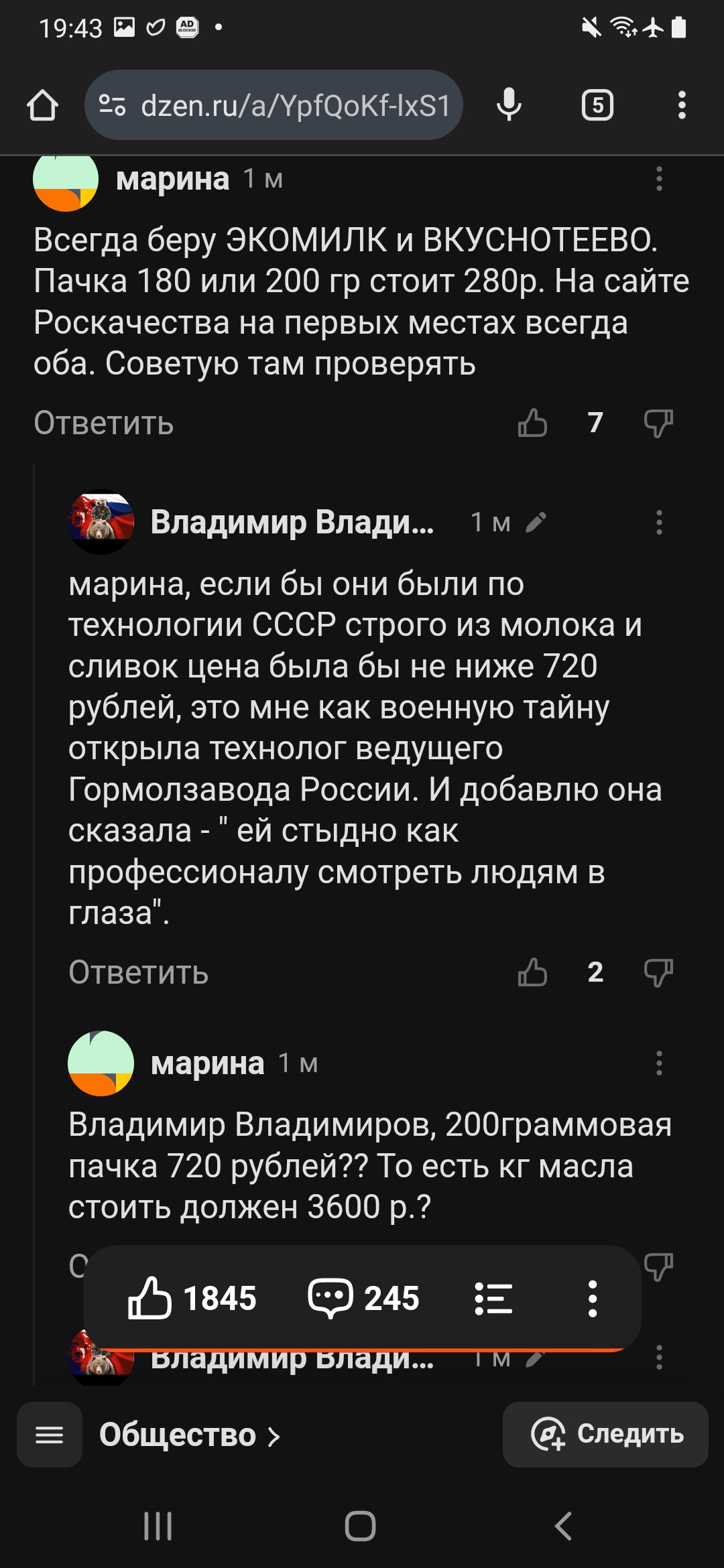Screen dimensions: 724x1568
Task: Reply to марина's comment about ЭКОМИЛК
Action: (104, 423)
